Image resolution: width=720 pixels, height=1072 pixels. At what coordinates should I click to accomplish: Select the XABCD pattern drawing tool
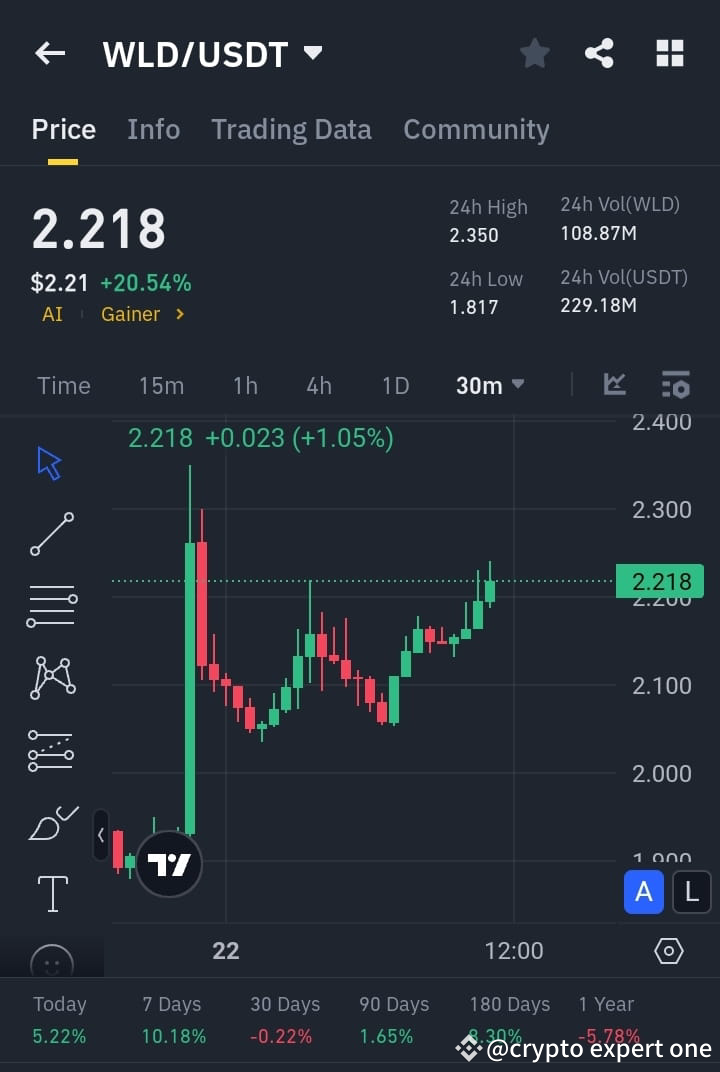[51, 678]
